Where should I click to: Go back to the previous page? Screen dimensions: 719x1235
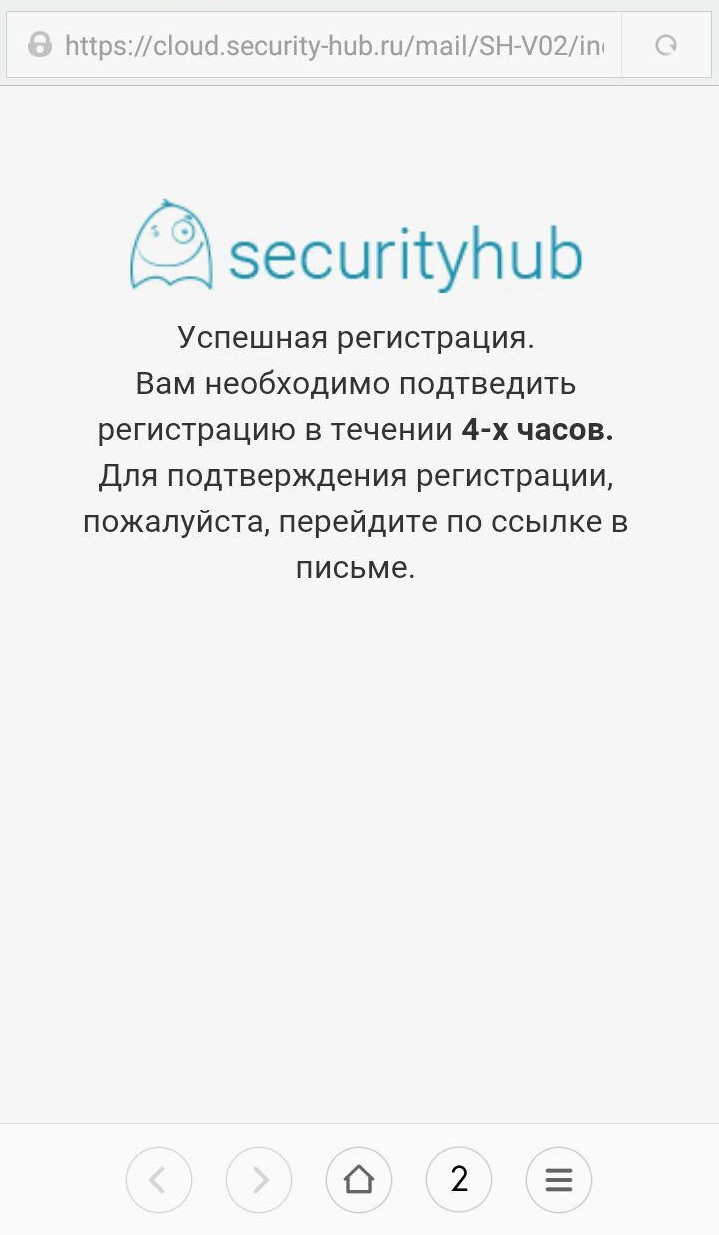159,1180
